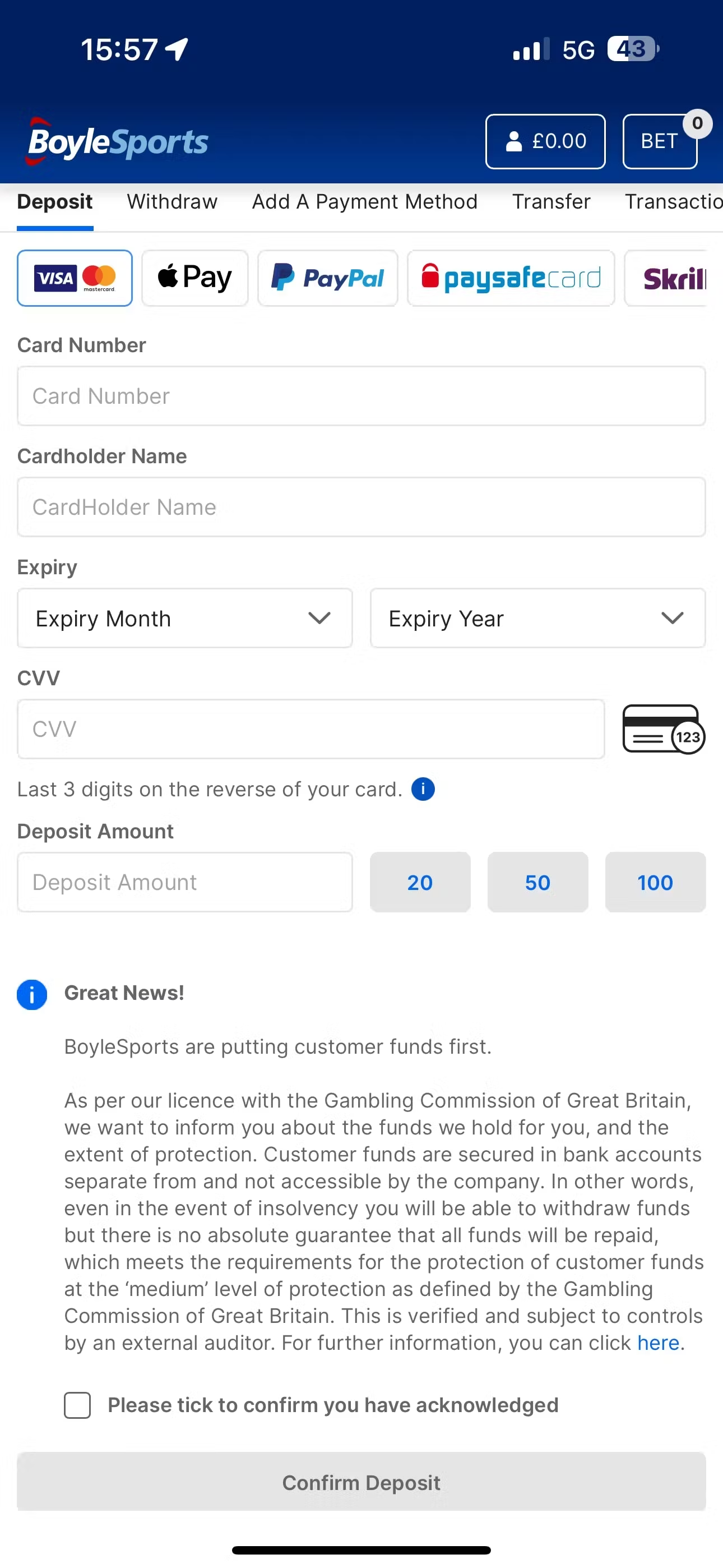This screenshot has width=723, height=1568.
Task: Open the account balance showing £0.00
Action: click(545, 141)
